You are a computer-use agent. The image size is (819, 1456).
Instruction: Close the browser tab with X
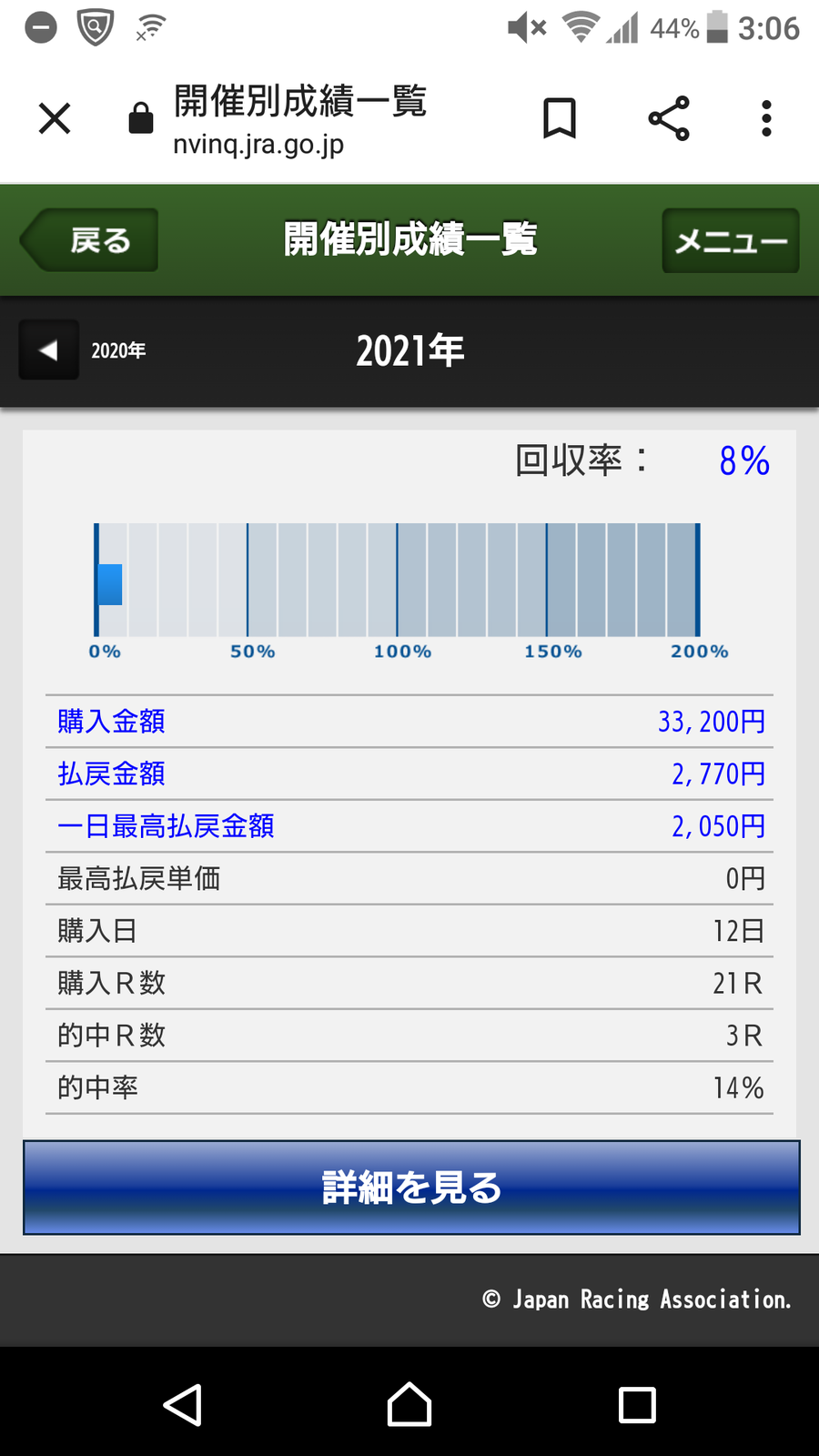click(55, 118)
